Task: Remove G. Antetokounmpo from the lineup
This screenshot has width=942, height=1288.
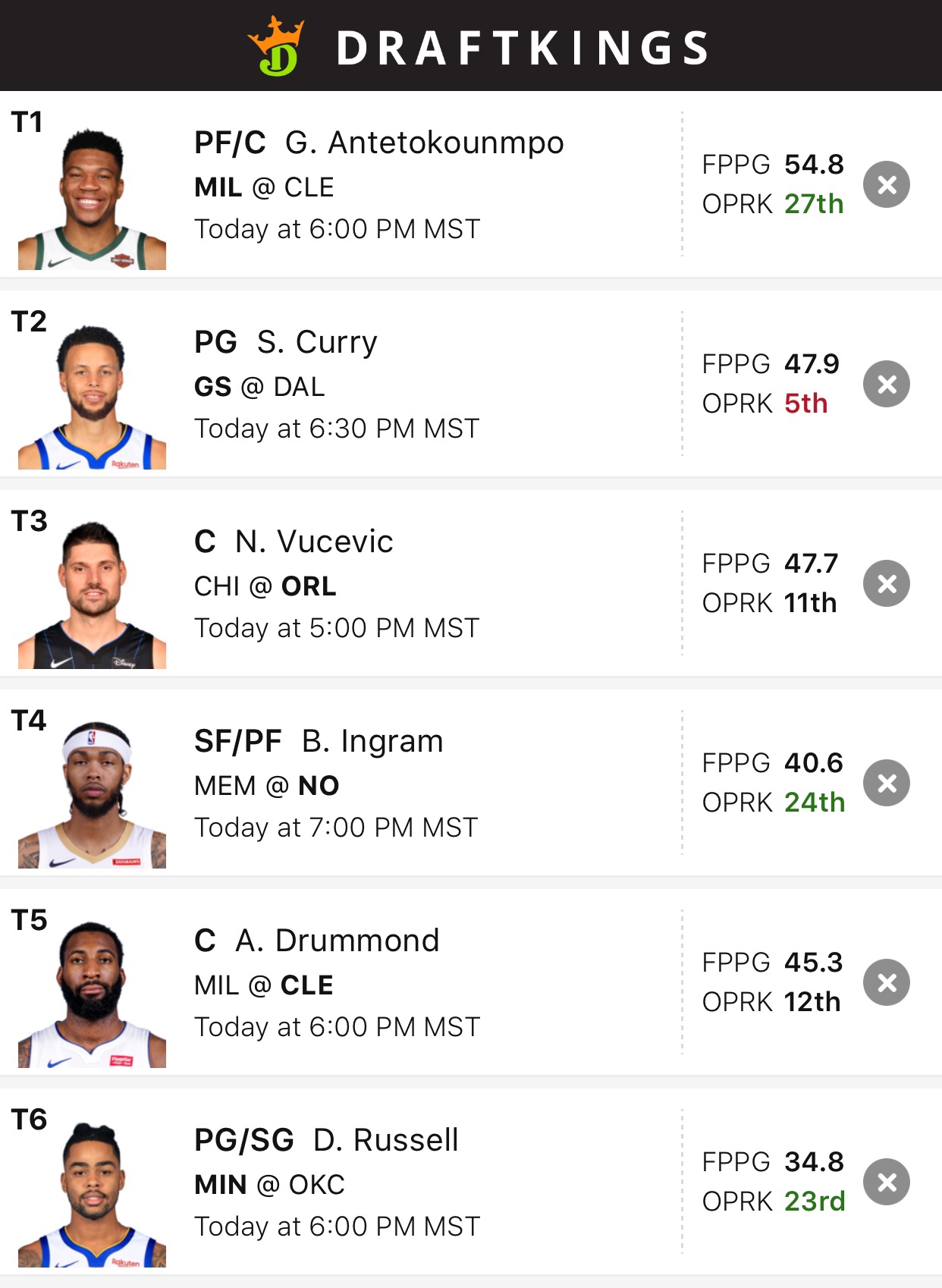Action: (886, 184)
